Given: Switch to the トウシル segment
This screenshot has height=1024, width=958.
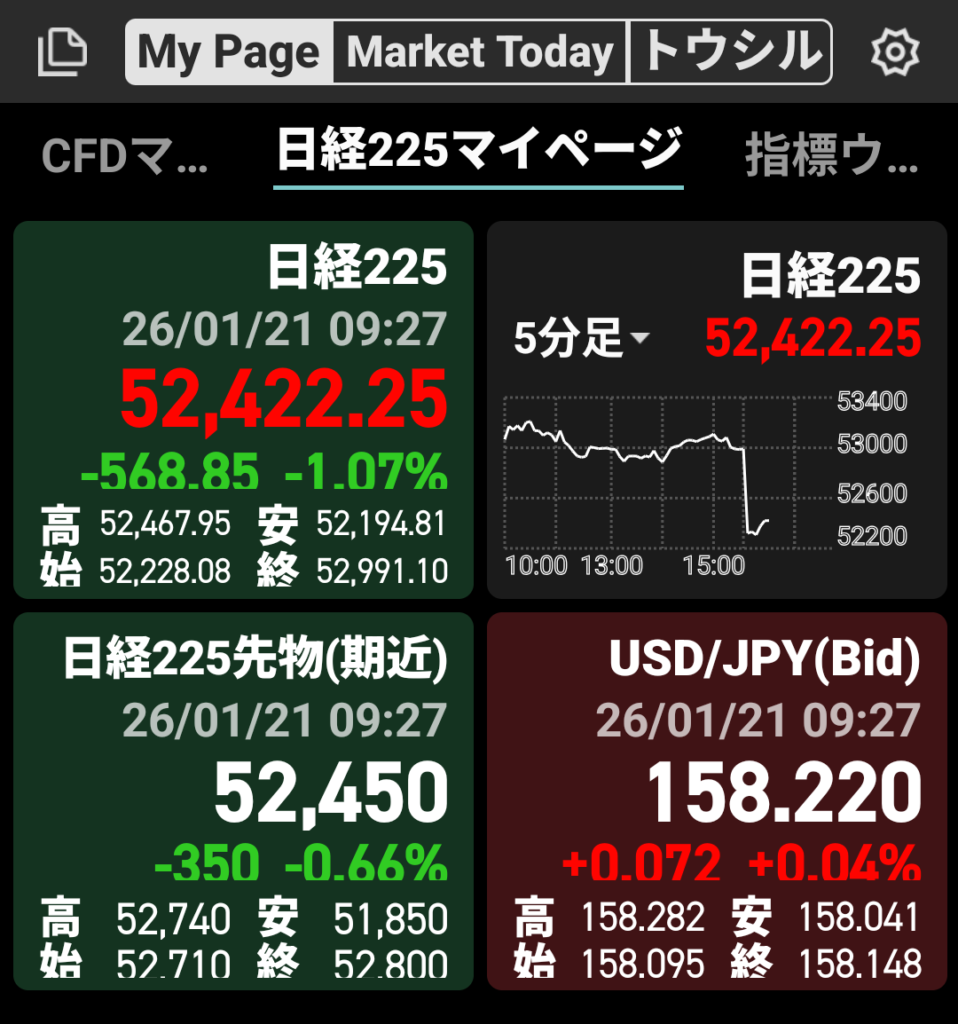Looking at the screenshot, I should (730, 52).
